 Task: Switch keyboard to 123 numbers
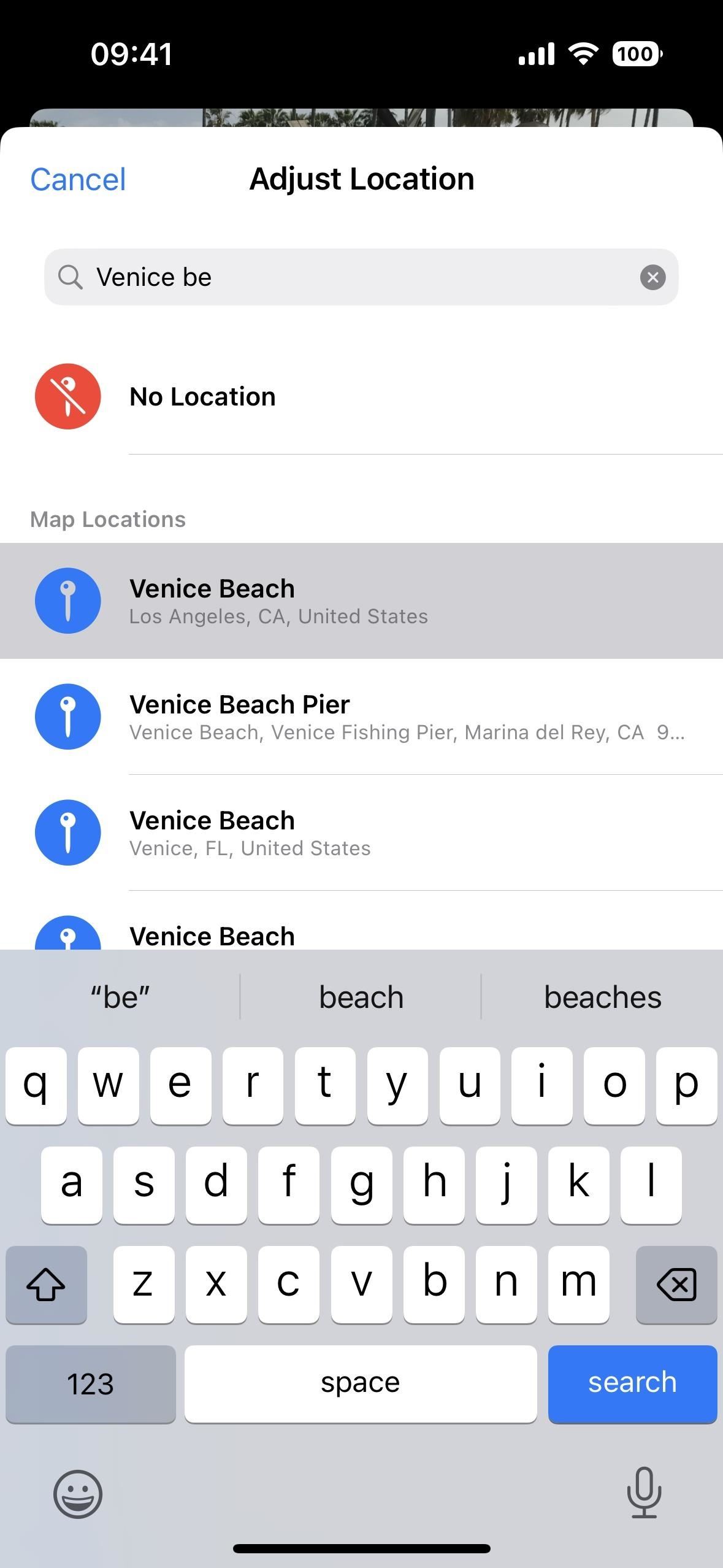pos(91,1383)
